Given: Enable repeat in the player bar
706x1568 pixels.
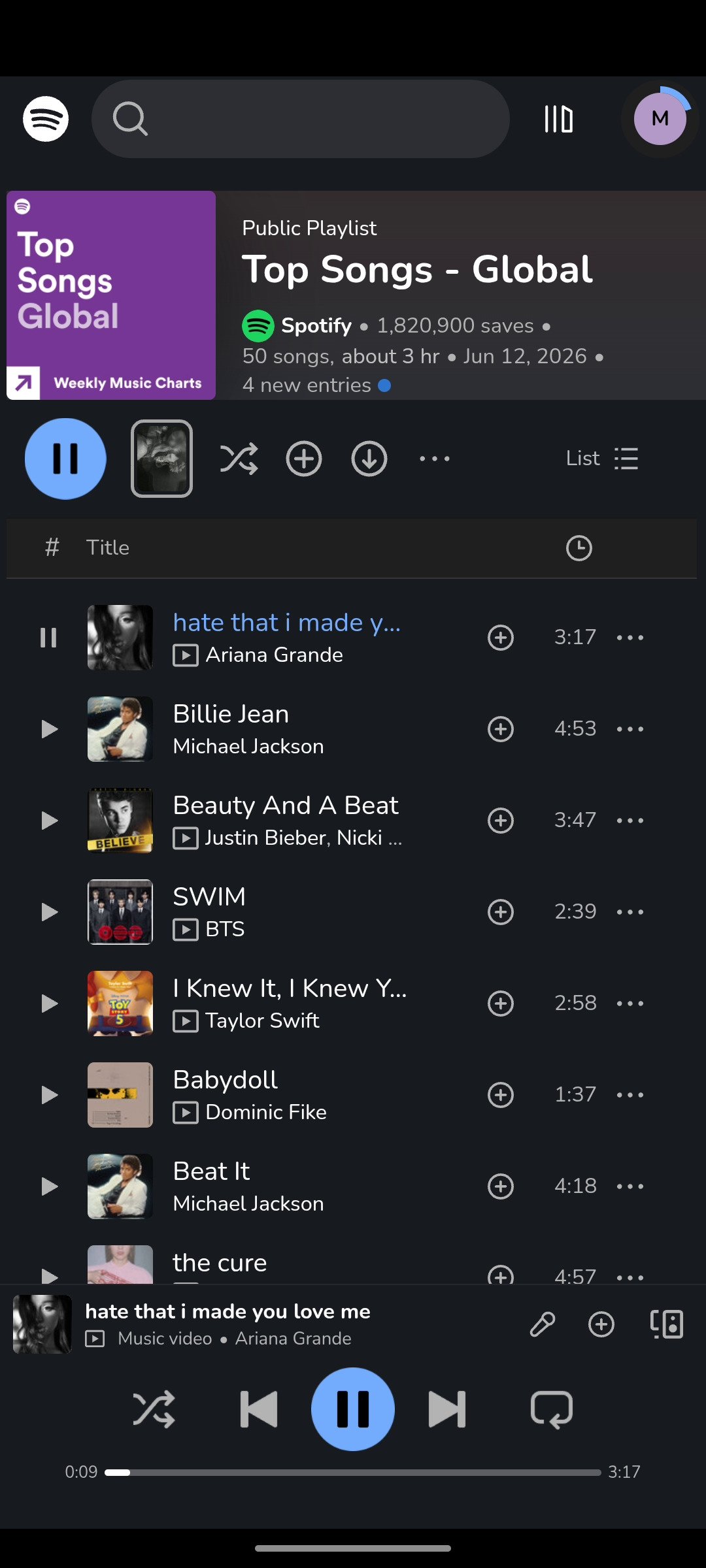Looking at the screenshot, I should pos(552,1409).
